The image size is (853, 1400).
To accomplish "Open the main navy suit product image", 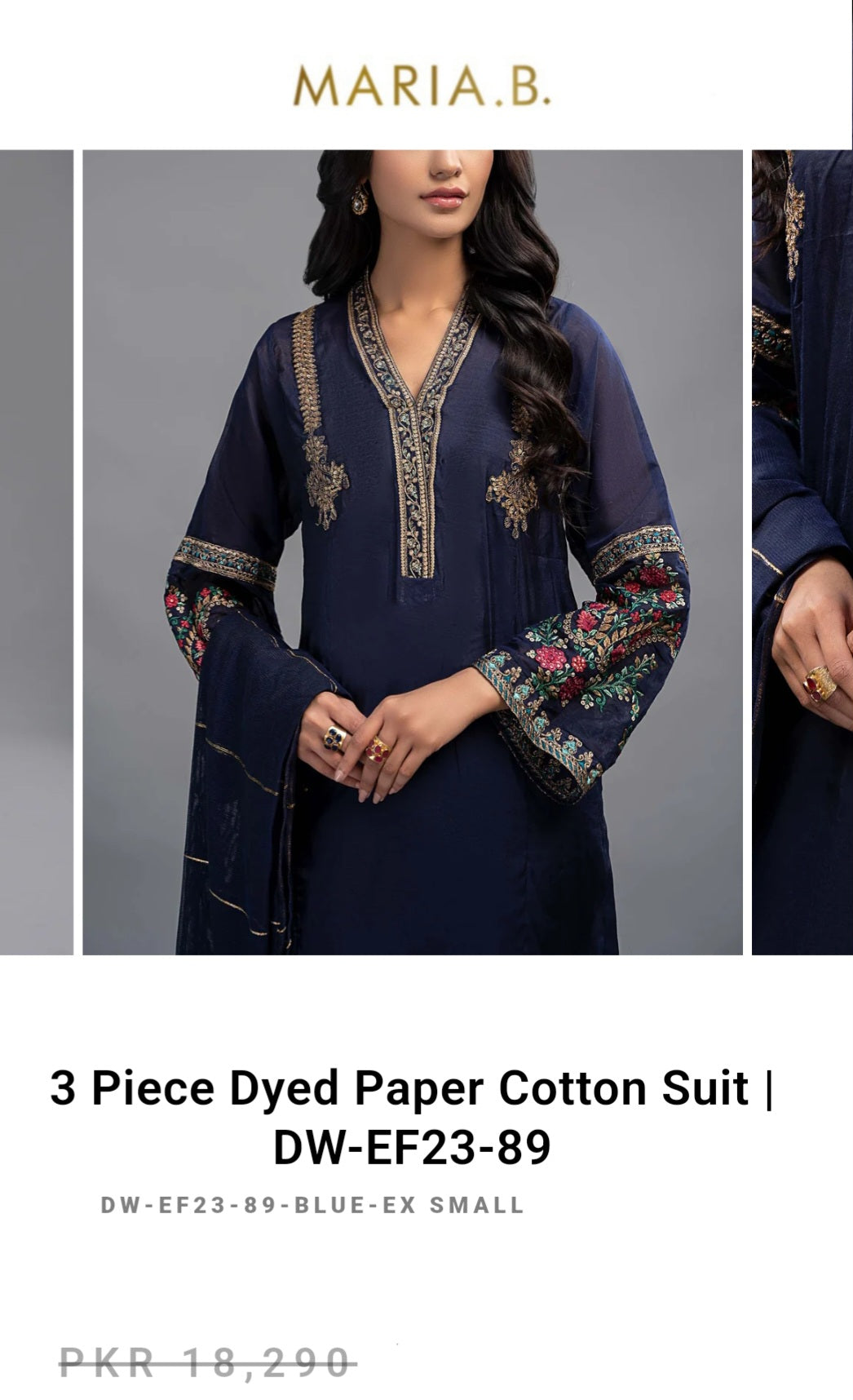I will [413, 552].
